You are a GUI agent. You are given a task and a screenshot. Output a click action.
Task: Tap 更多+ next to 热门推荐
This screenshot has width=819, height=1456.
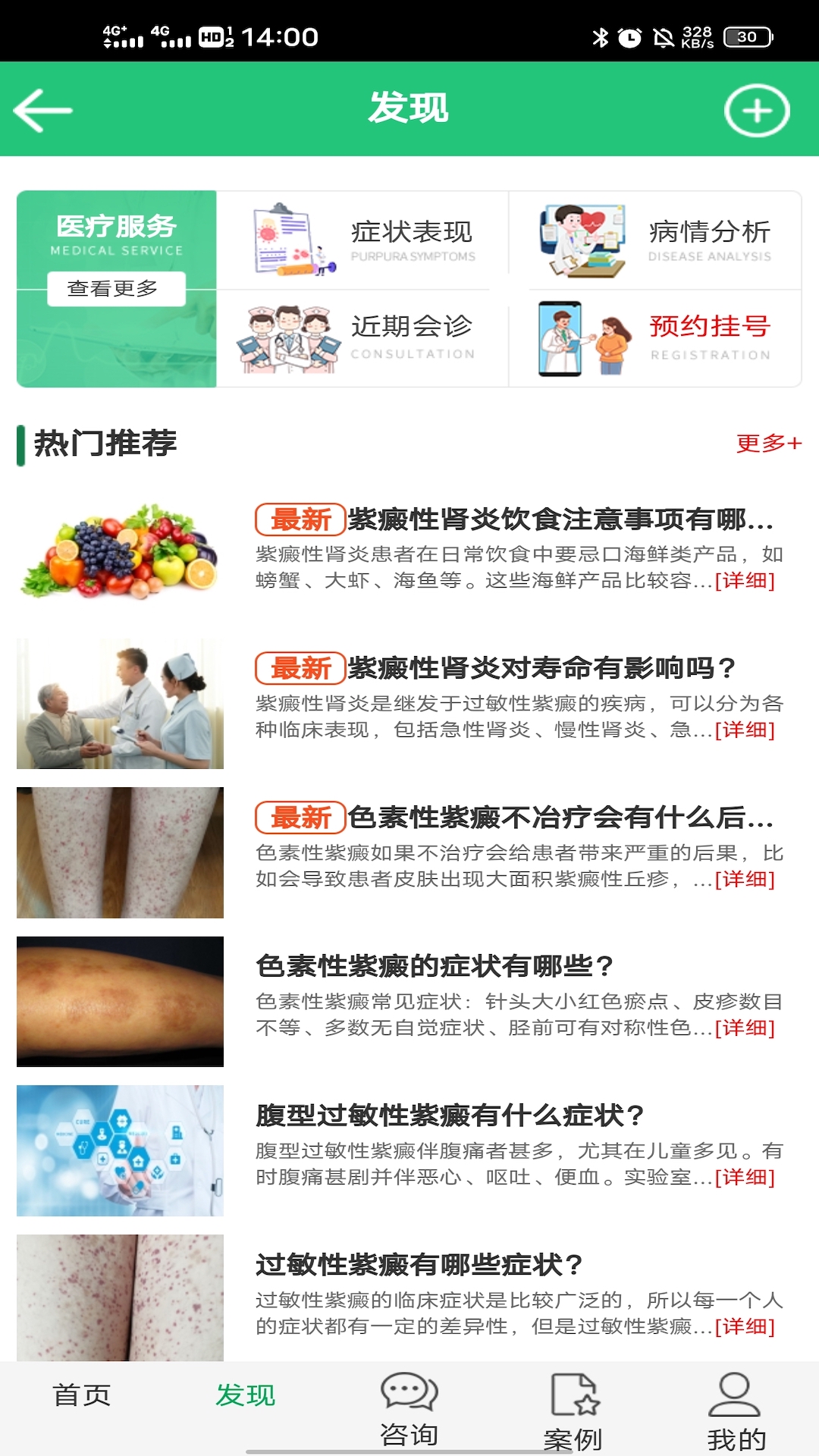(x=768, y=443)
